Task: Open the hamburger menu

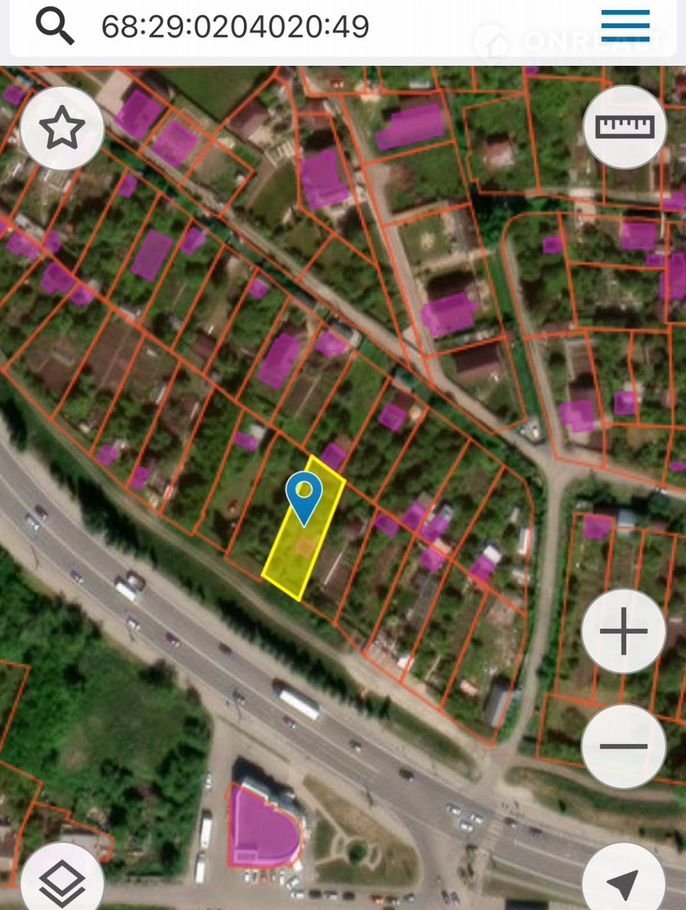Action: pos(625,25)
